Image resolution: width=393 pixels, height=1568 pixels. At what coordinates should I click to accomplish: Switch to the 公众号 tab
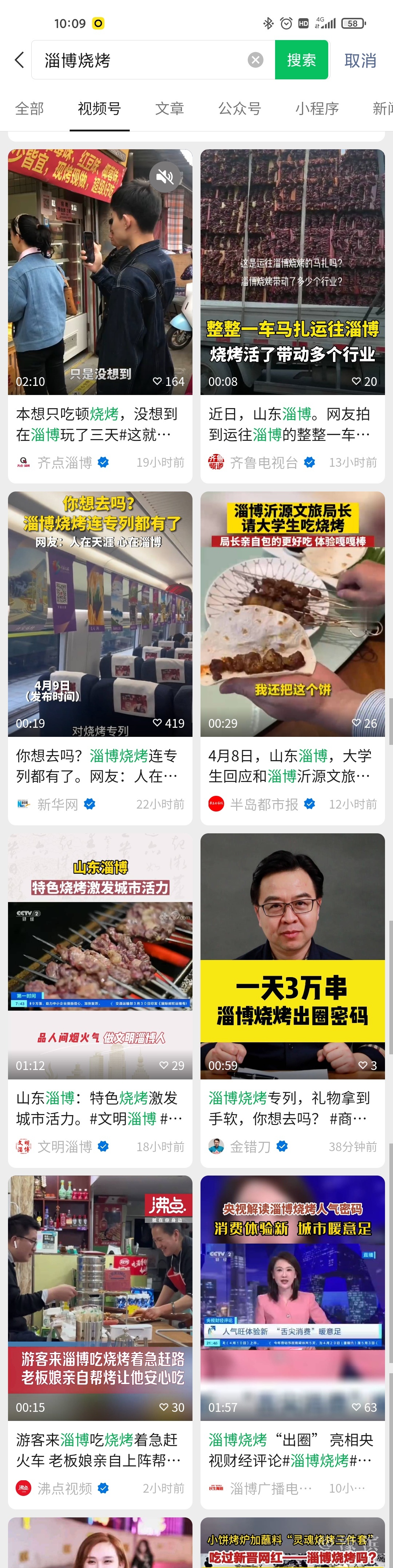[x=240, y=108]
